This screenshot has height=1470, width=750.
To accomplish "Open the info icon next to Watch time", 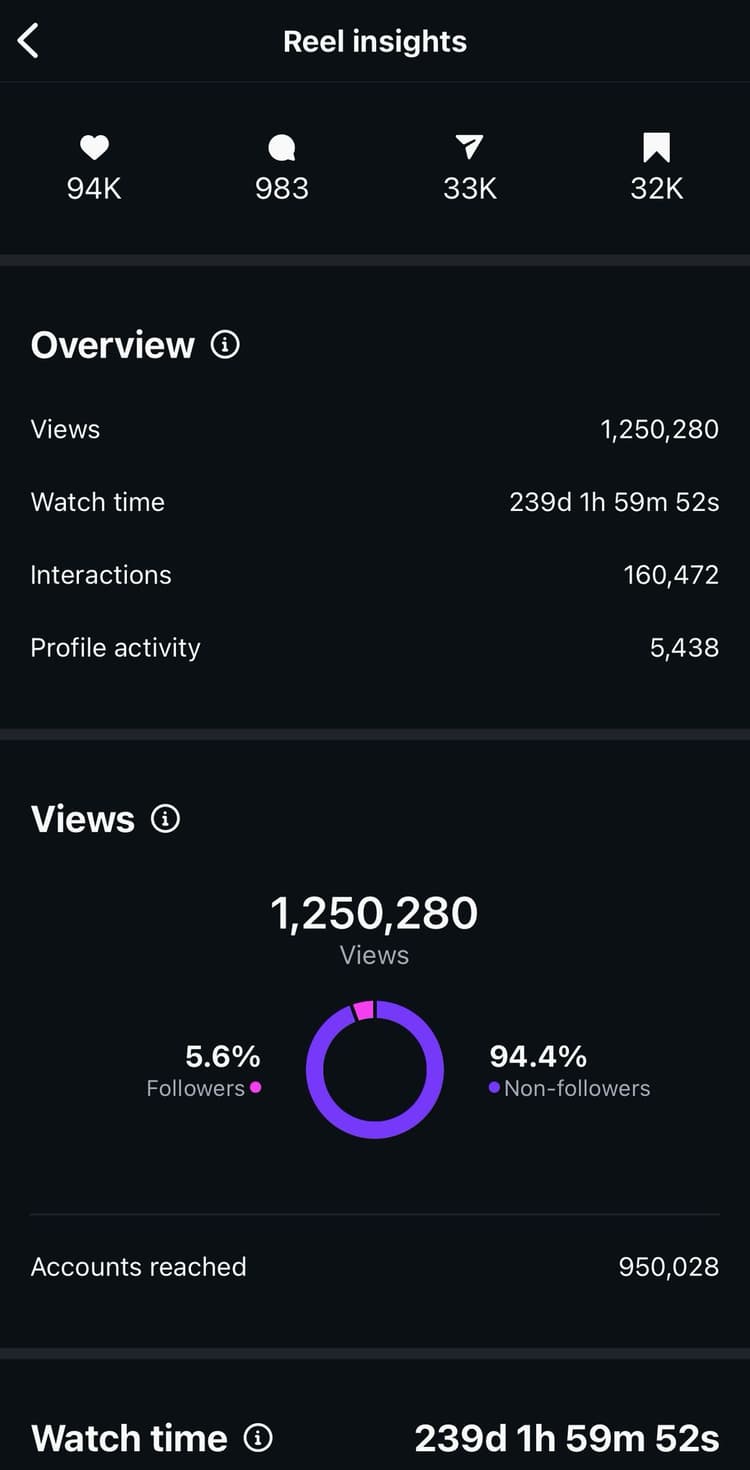I will click(258, 1438).
